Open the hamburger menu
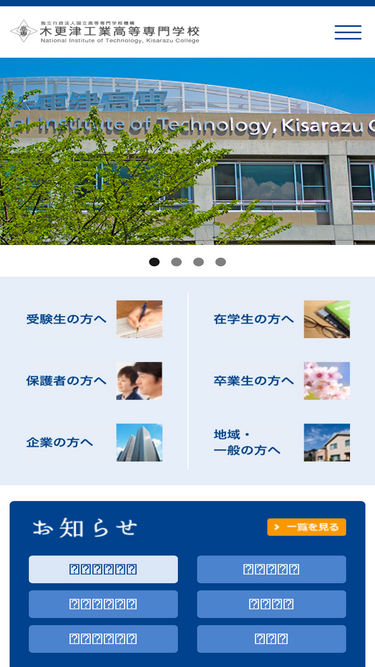Image resolution: width=375 pixels, height=667 pixels. point(348,32)
